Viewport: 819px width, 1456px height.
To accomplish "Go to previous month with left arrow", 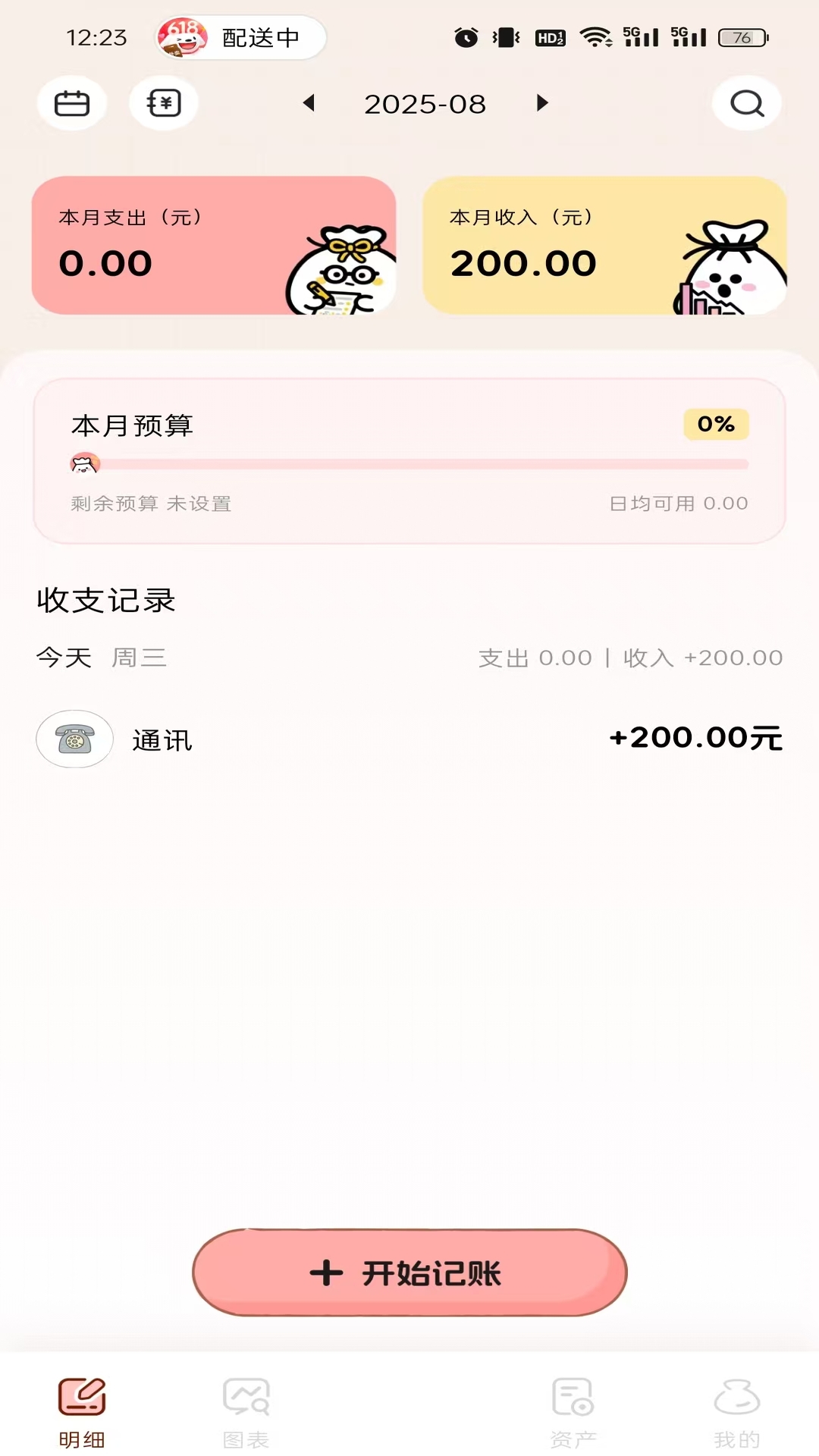I will (309, 105).
